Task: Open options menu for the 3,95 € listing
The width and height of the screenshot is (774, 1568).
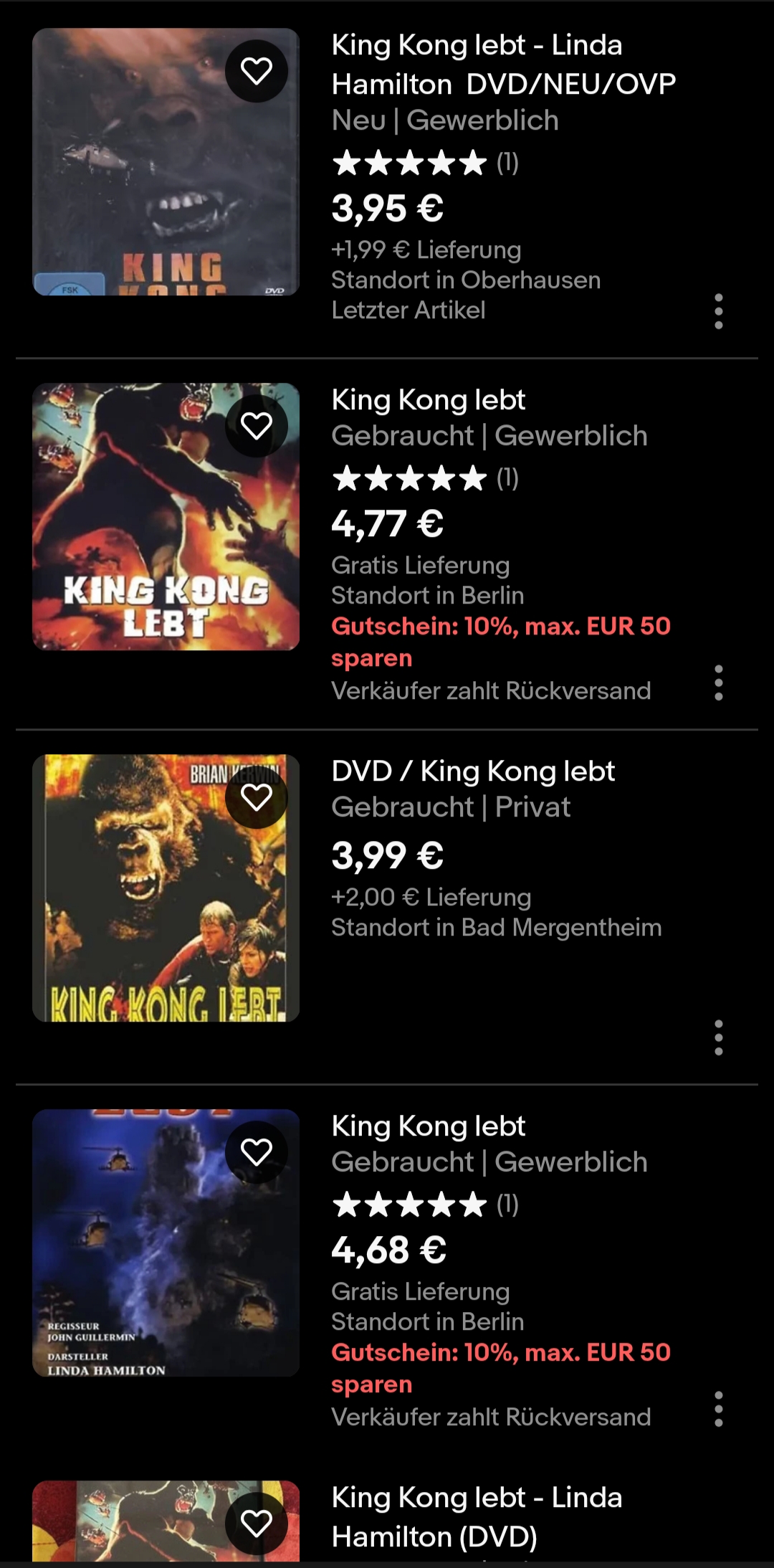Action: [x=718, y=311]
